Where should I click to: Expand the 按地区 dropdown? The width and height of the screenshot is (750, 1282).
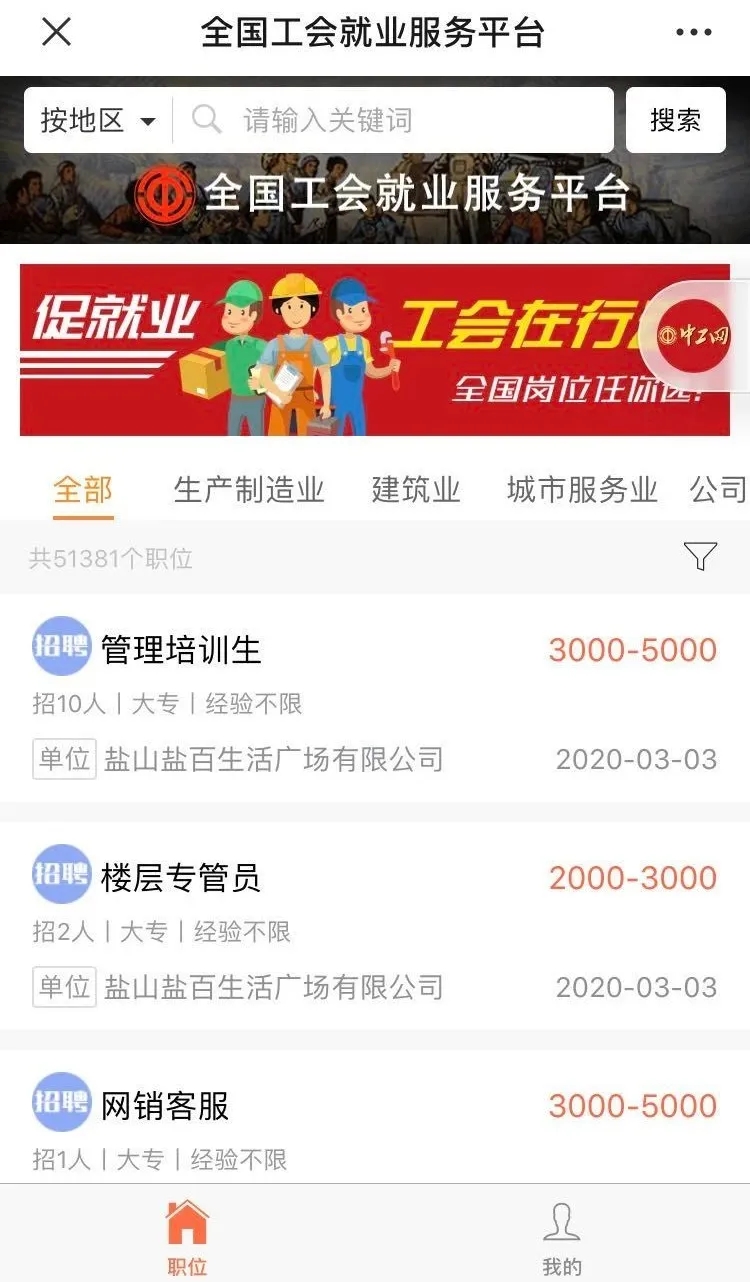click(98, 121)
